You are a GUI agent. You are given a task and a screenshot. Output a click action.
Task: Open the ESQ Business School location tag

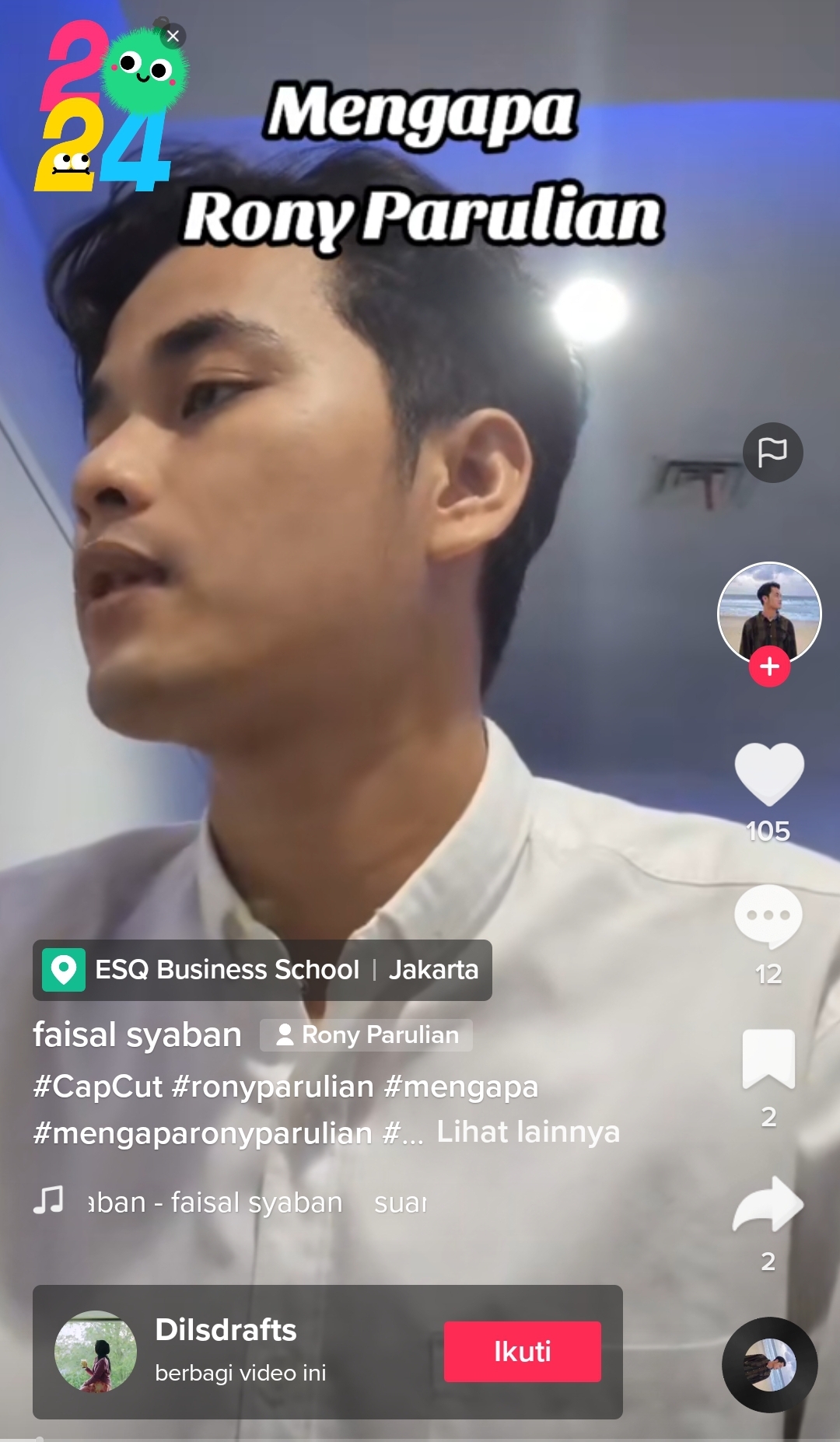[262, 970]
